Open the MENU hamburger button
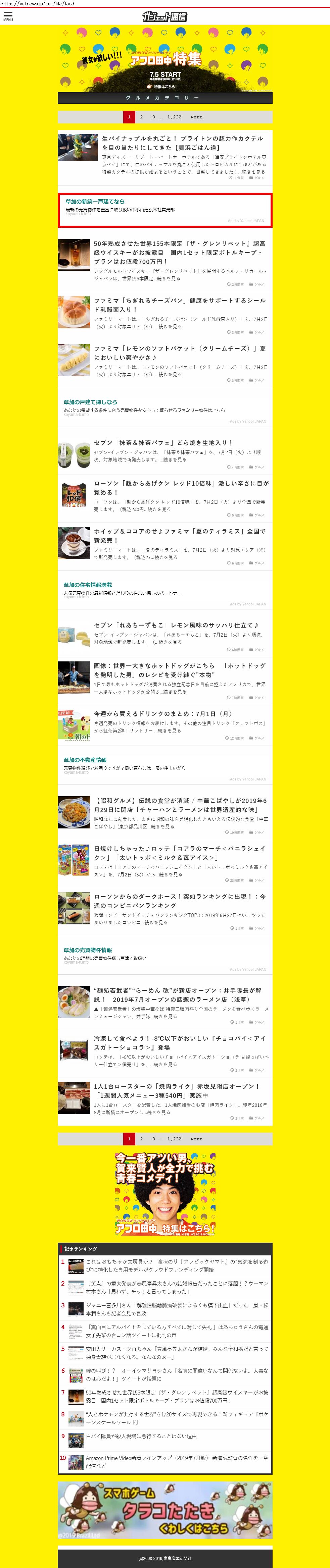This screenshot has height=1568, width=330. (8, 16)
